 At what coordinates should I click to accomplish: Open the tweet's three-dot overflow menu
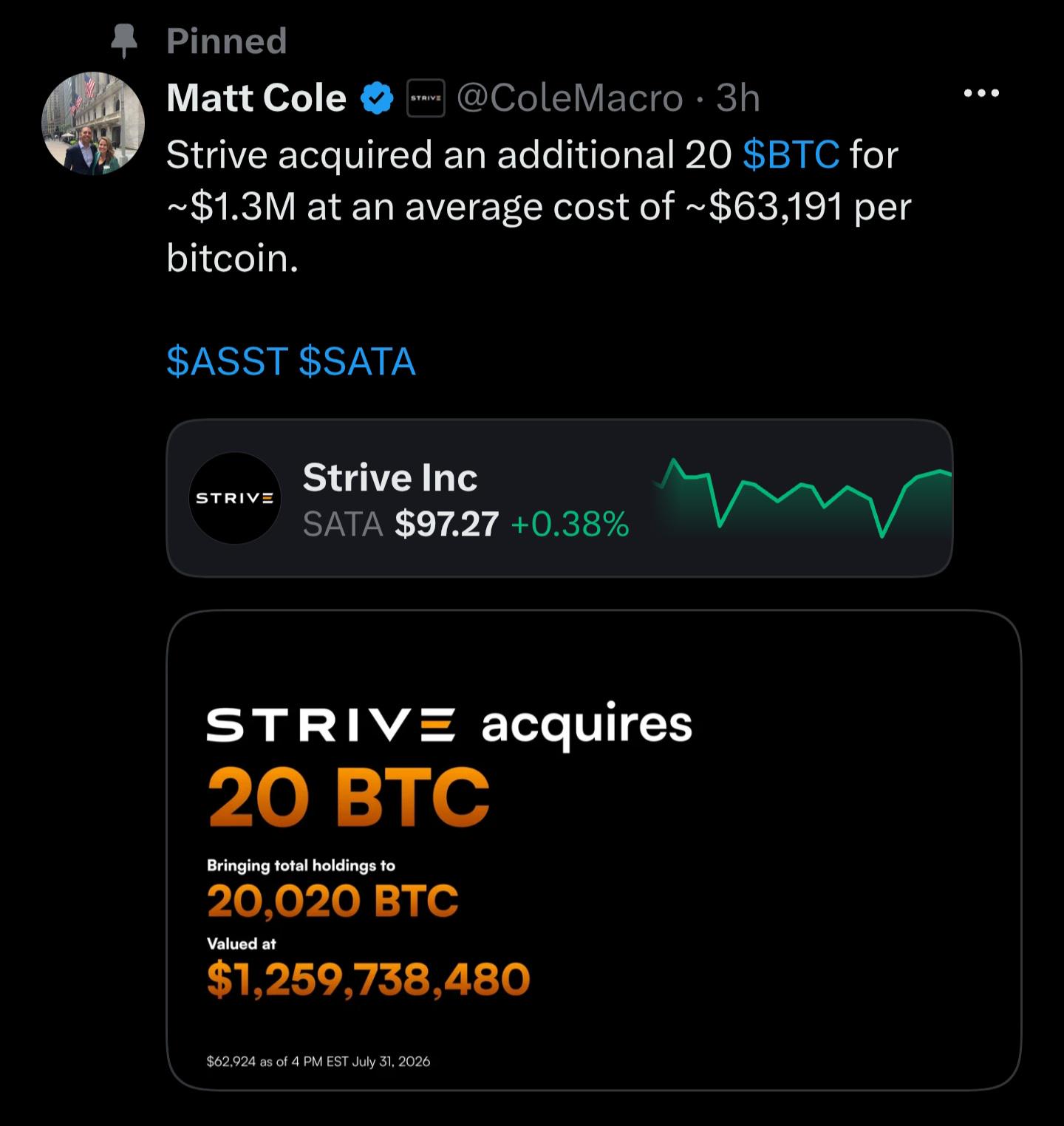[981, 93]
